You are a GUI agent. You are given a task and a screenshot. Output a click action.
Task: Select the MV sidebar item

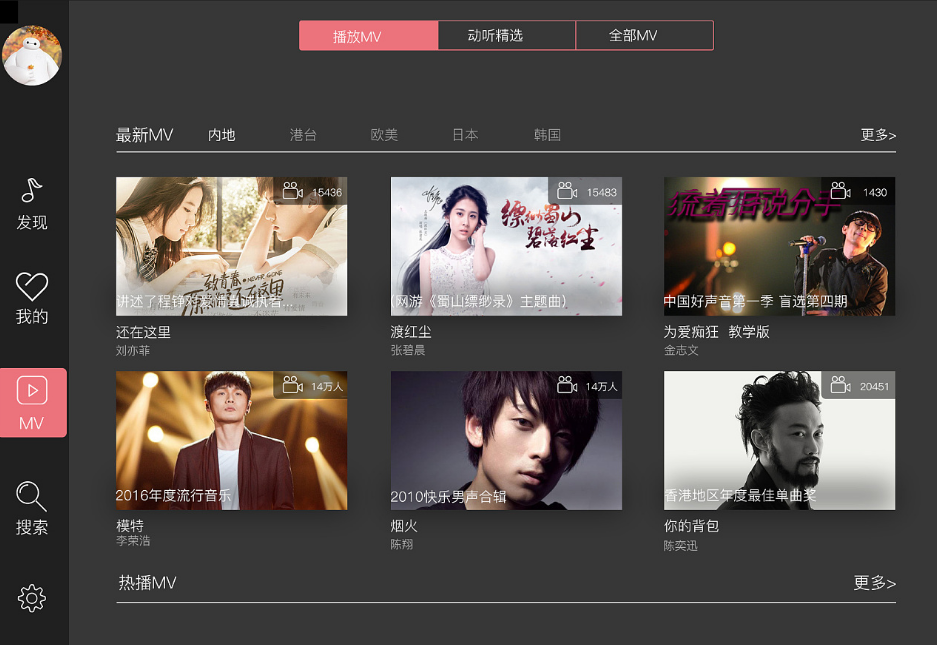click(32, 402)
